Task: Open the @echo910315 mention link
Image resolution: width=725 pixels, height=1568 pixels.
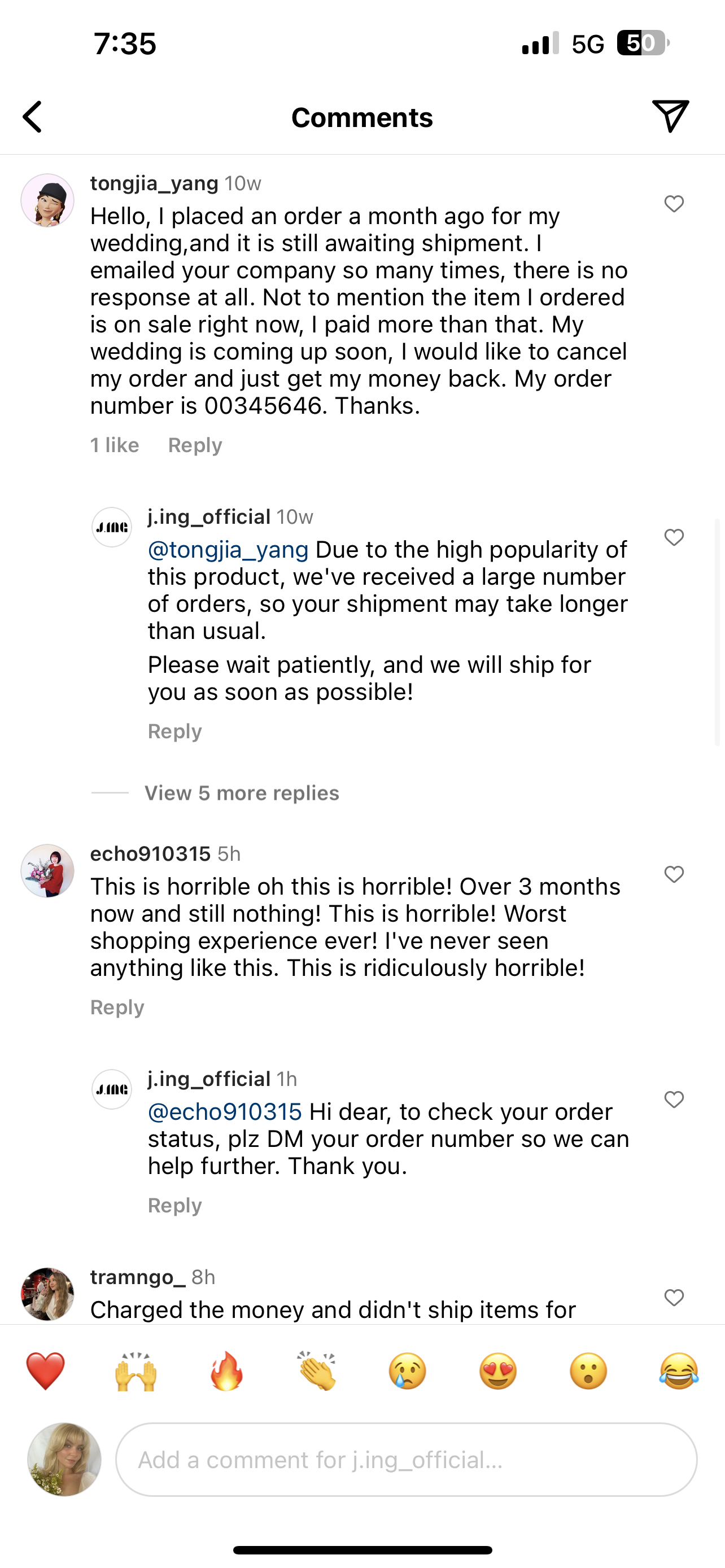Action: (225, 1112)
